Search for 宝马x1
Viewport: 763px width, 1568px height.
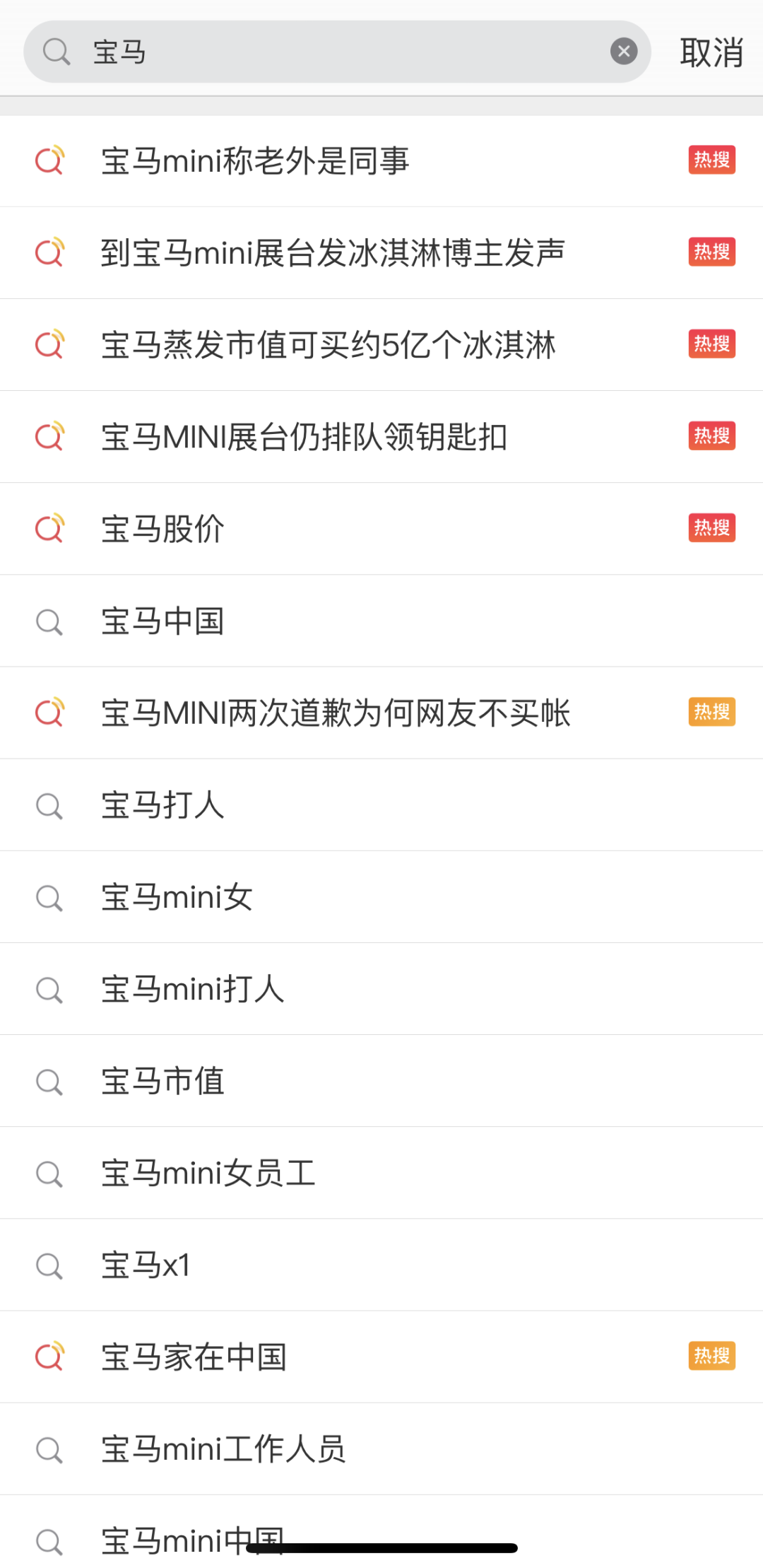(146, 1265)
